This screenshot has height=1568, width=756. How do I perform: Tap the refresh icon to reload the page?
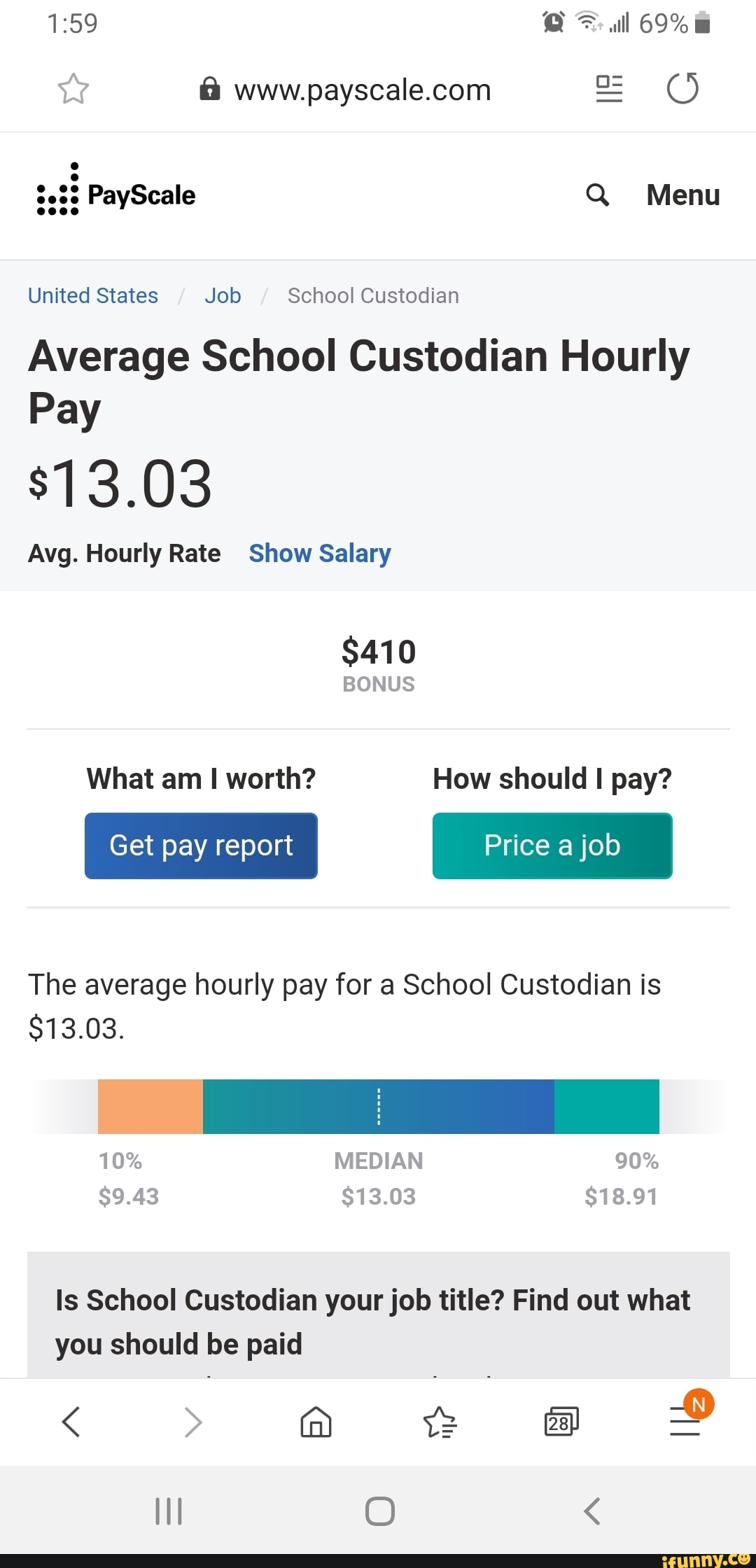[682, 89]
